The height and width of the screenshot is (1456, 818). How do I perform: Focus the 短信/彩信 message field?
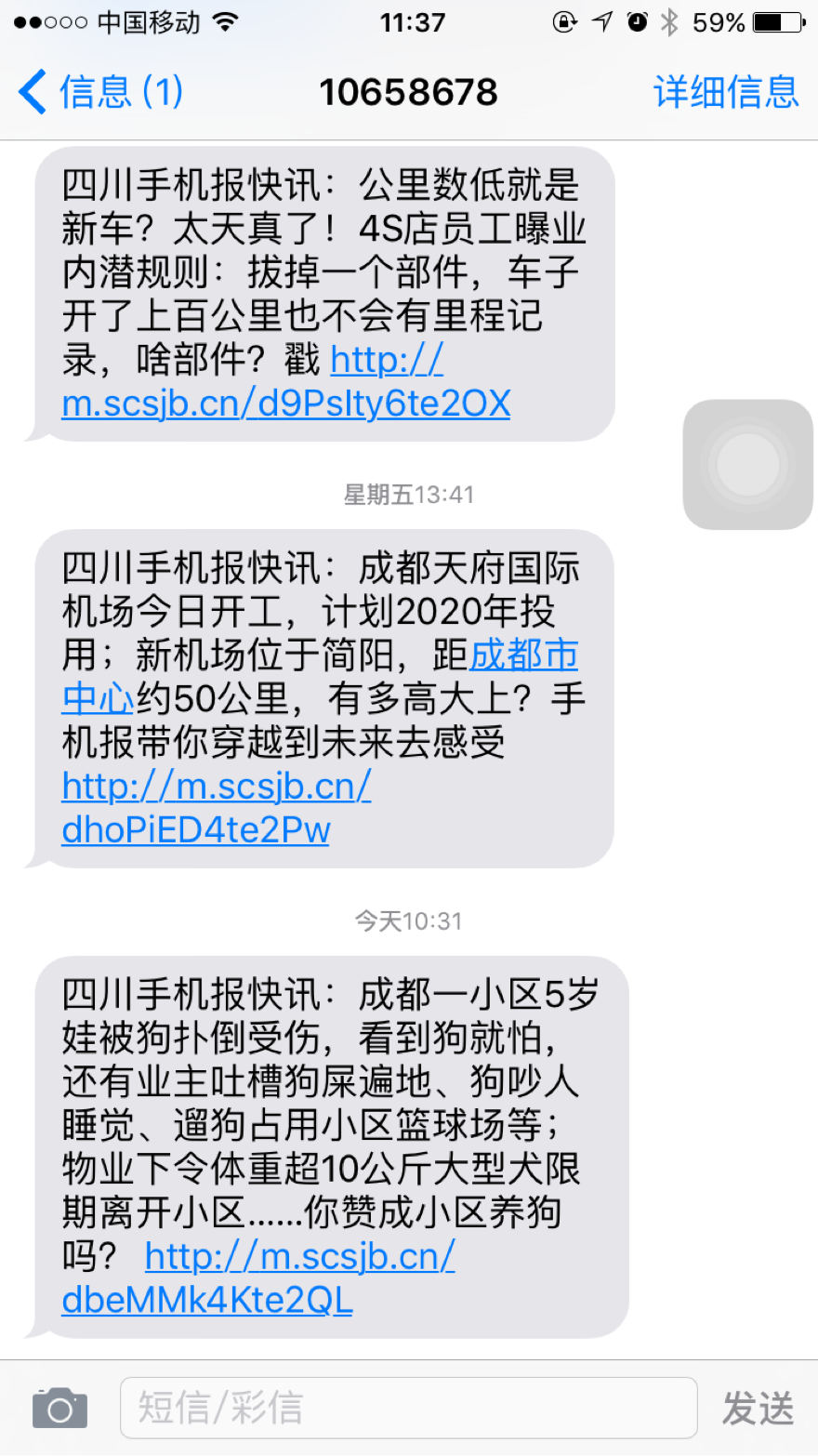[x=408, y=1408]
